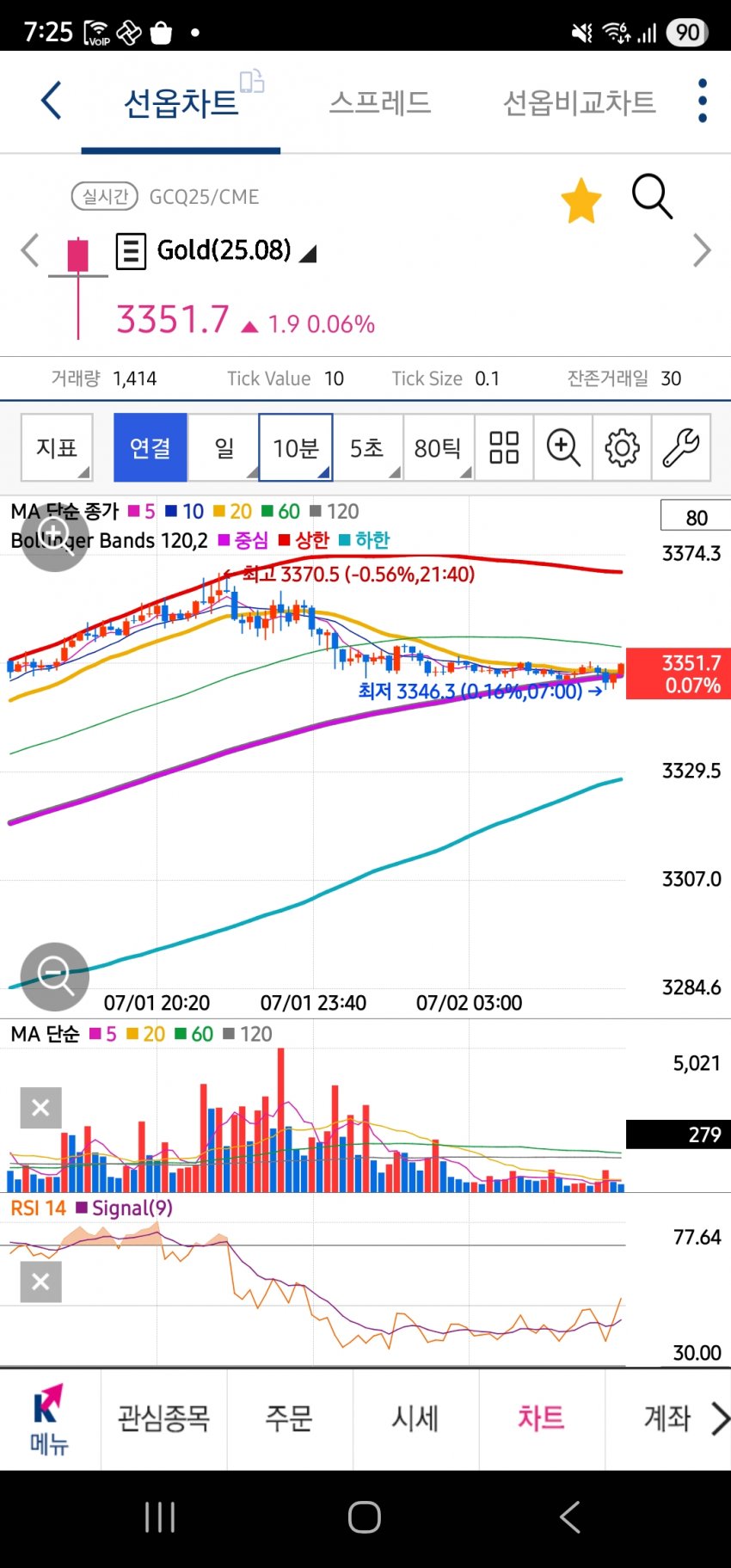The image size is (731, 1568).
Task: Open the wrench tools icon
Action: pyautogui.click(x=680, y=447)
